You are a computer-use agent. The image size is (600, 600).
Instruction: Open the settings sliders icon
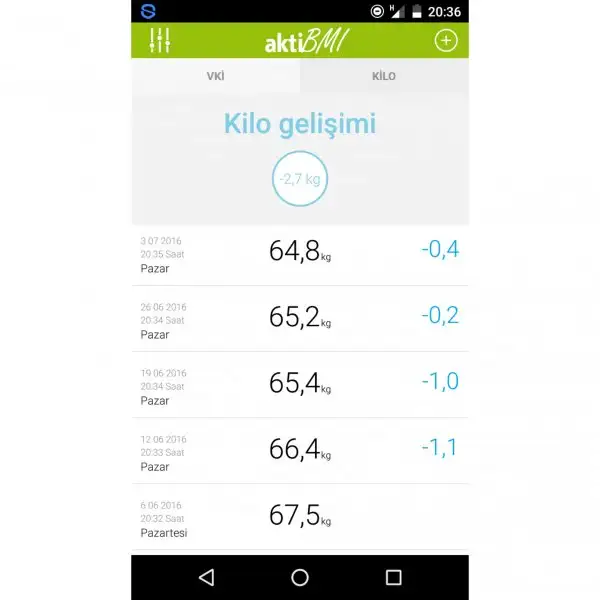point(160,41)
